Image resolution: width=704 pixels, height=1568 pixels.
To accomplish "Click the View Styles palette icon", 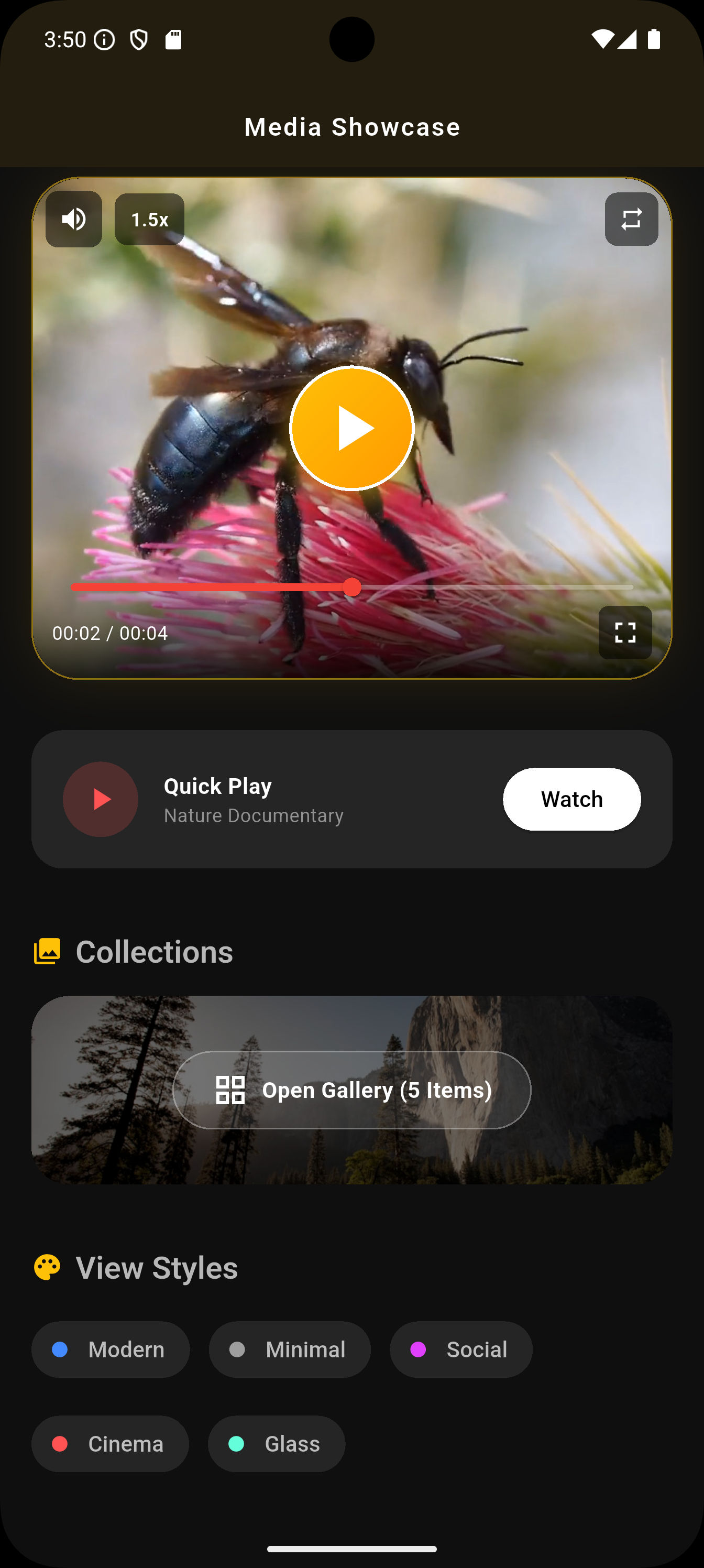I will click(x=47, y=1267).
